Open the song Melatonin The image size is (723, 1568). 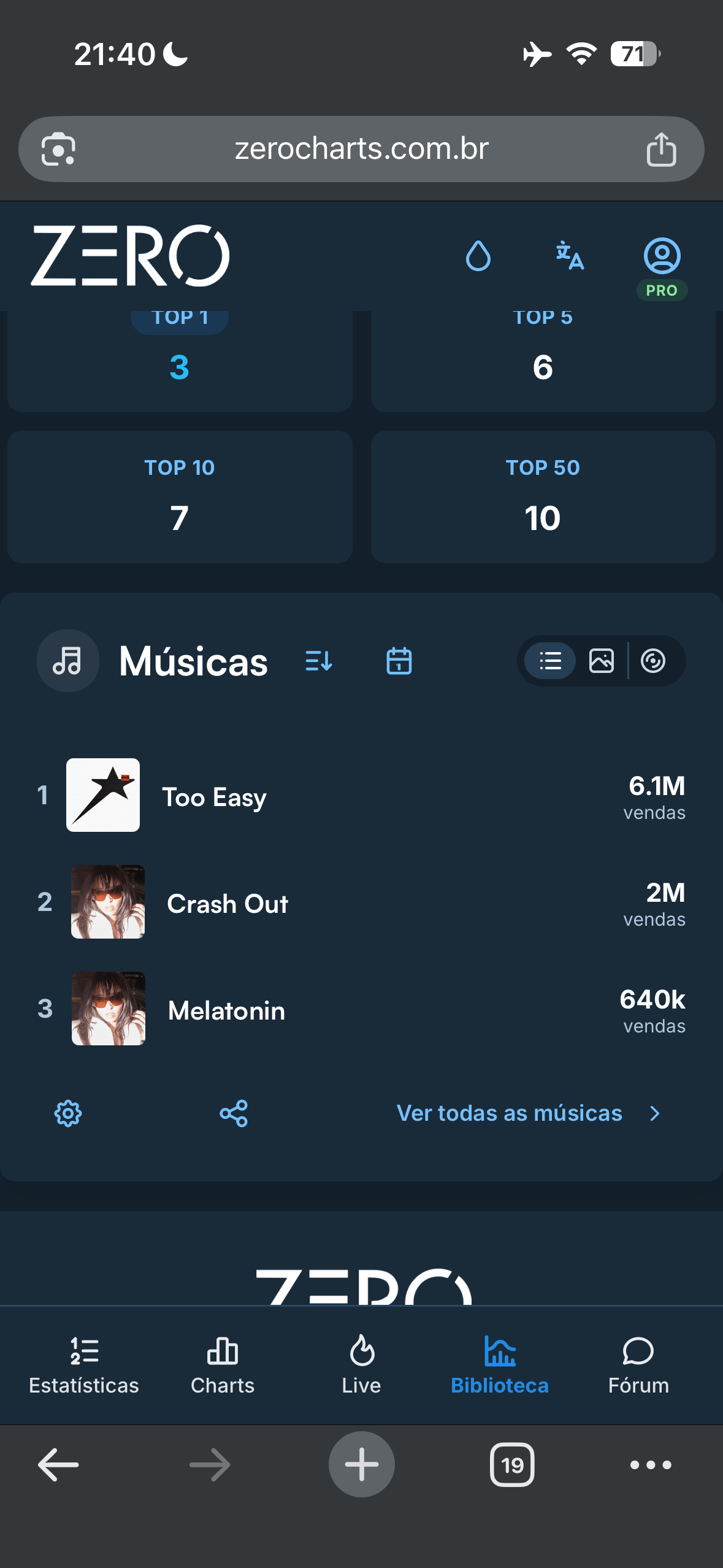[361, 1009]
